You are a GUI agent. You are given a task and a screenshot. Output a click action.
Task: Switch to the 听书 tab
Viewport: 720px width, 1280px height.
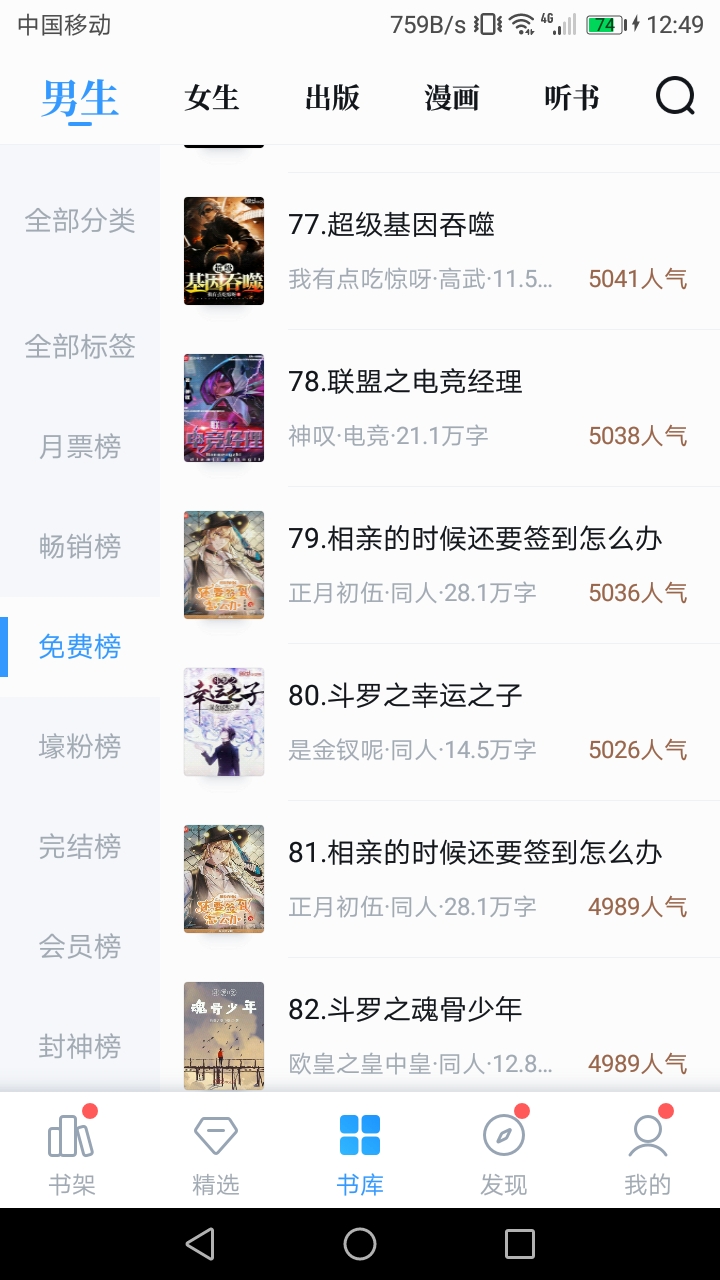tap(572, 98)
